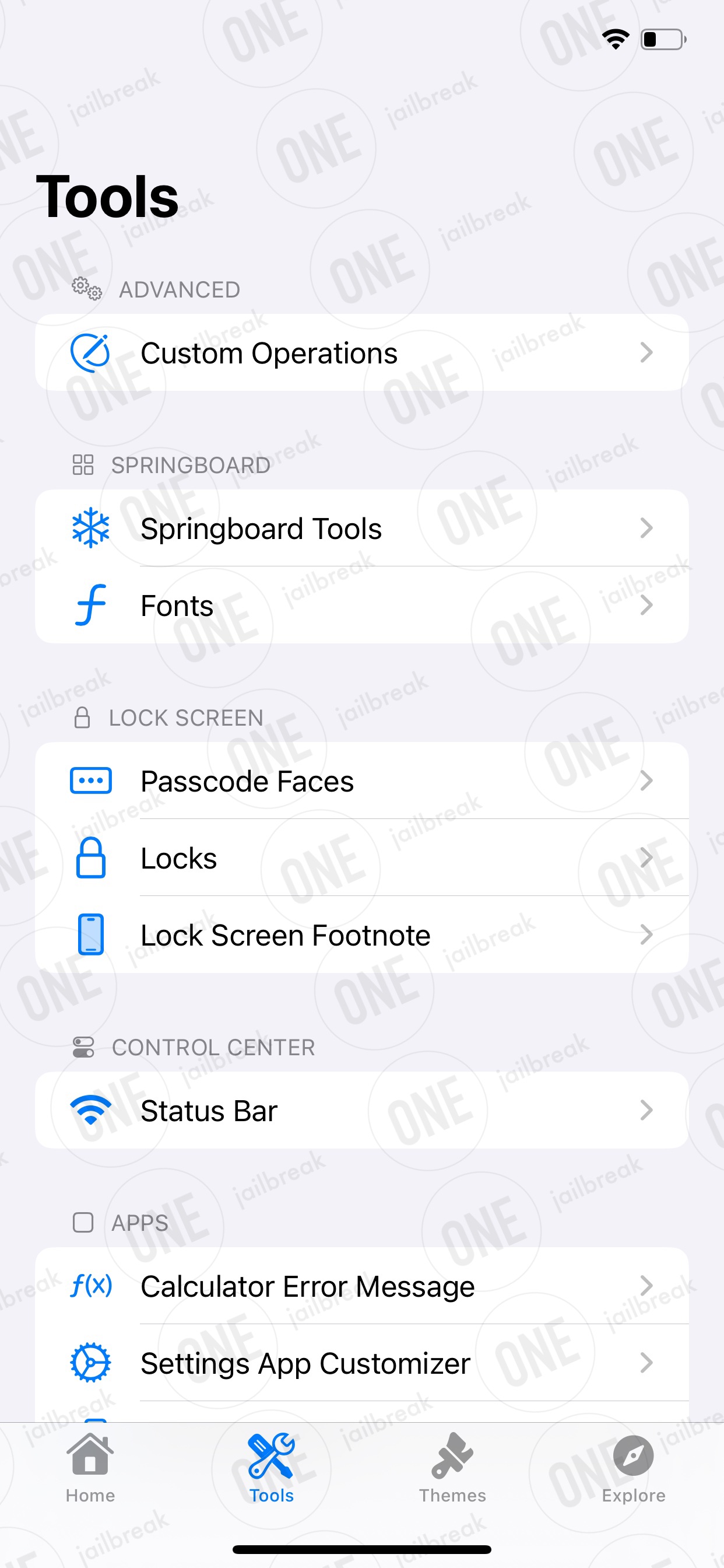
Task: Open Calculator Error Message
Action: (x=362, y=1286)
